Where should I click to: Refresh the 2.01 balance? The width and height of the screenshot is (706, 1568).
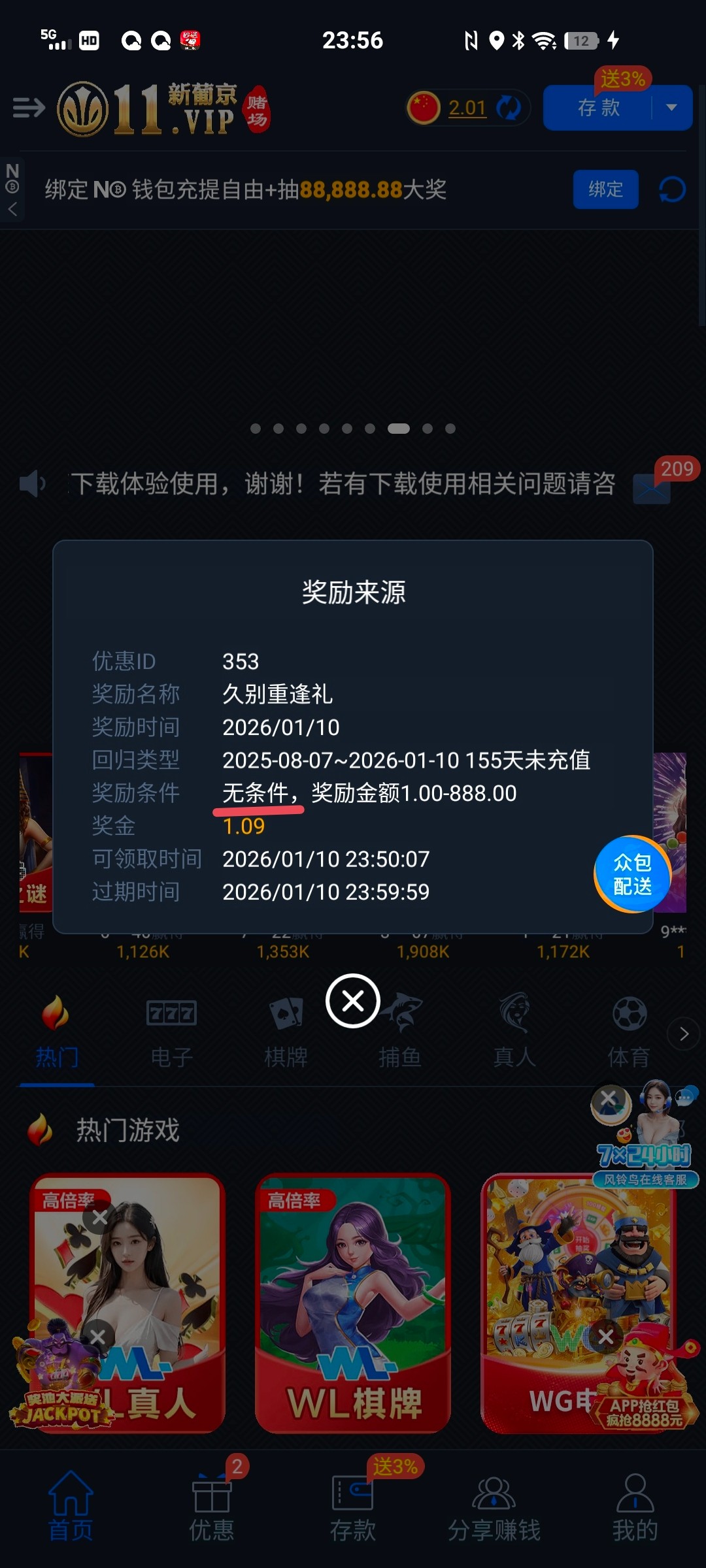508,108
